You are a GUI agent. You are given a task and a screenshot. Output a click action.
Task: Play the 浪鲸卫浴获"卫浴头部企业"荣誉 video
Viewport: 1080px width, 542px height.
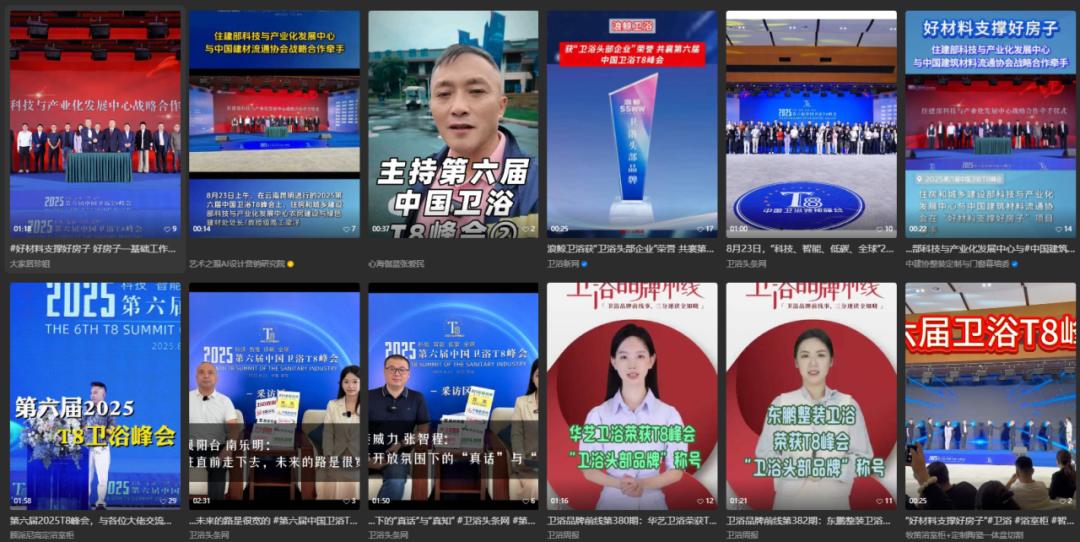click(632, 125)
